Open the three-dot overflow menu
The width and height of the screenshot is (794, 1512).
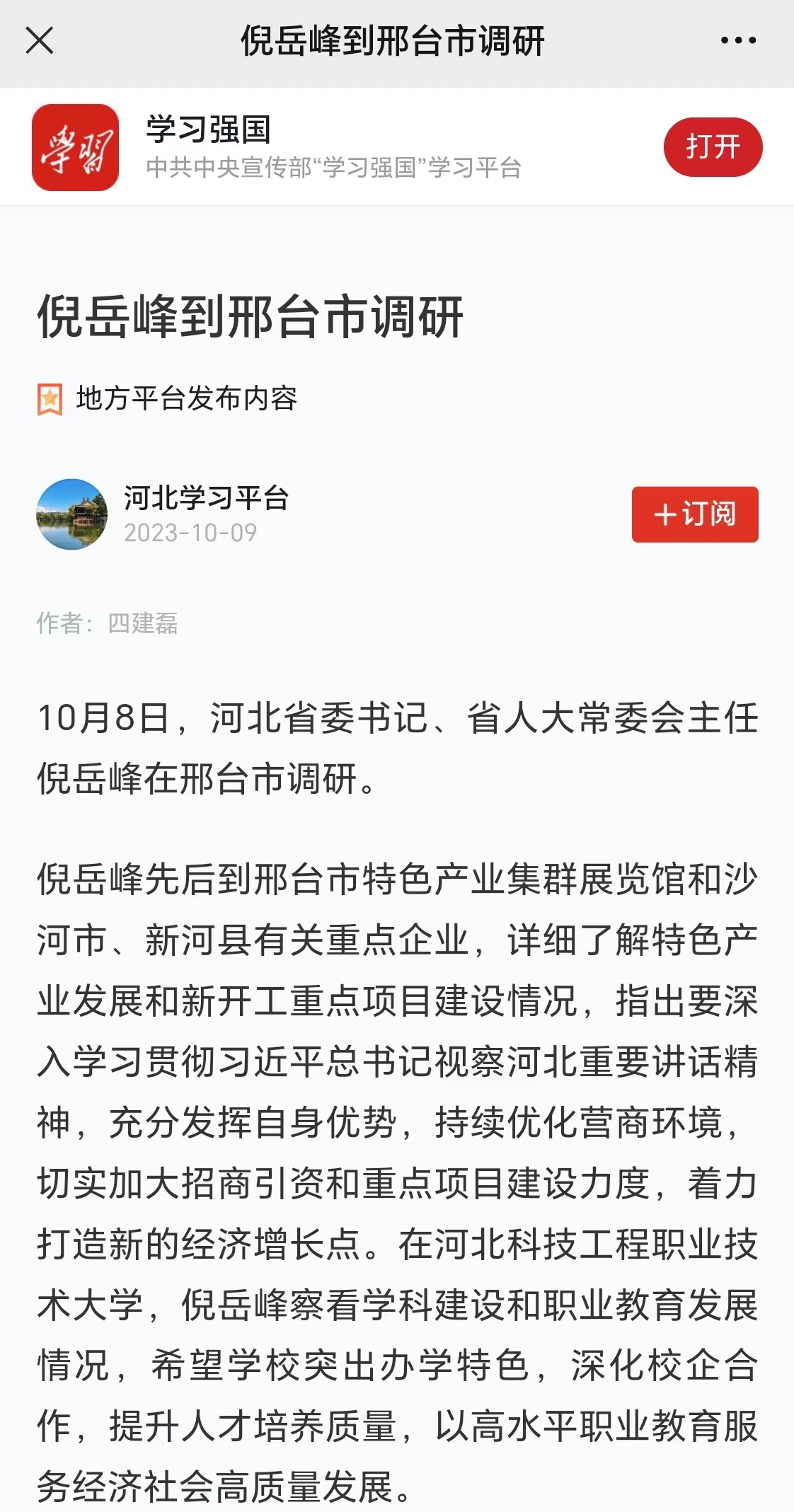[x=738, y=40]
